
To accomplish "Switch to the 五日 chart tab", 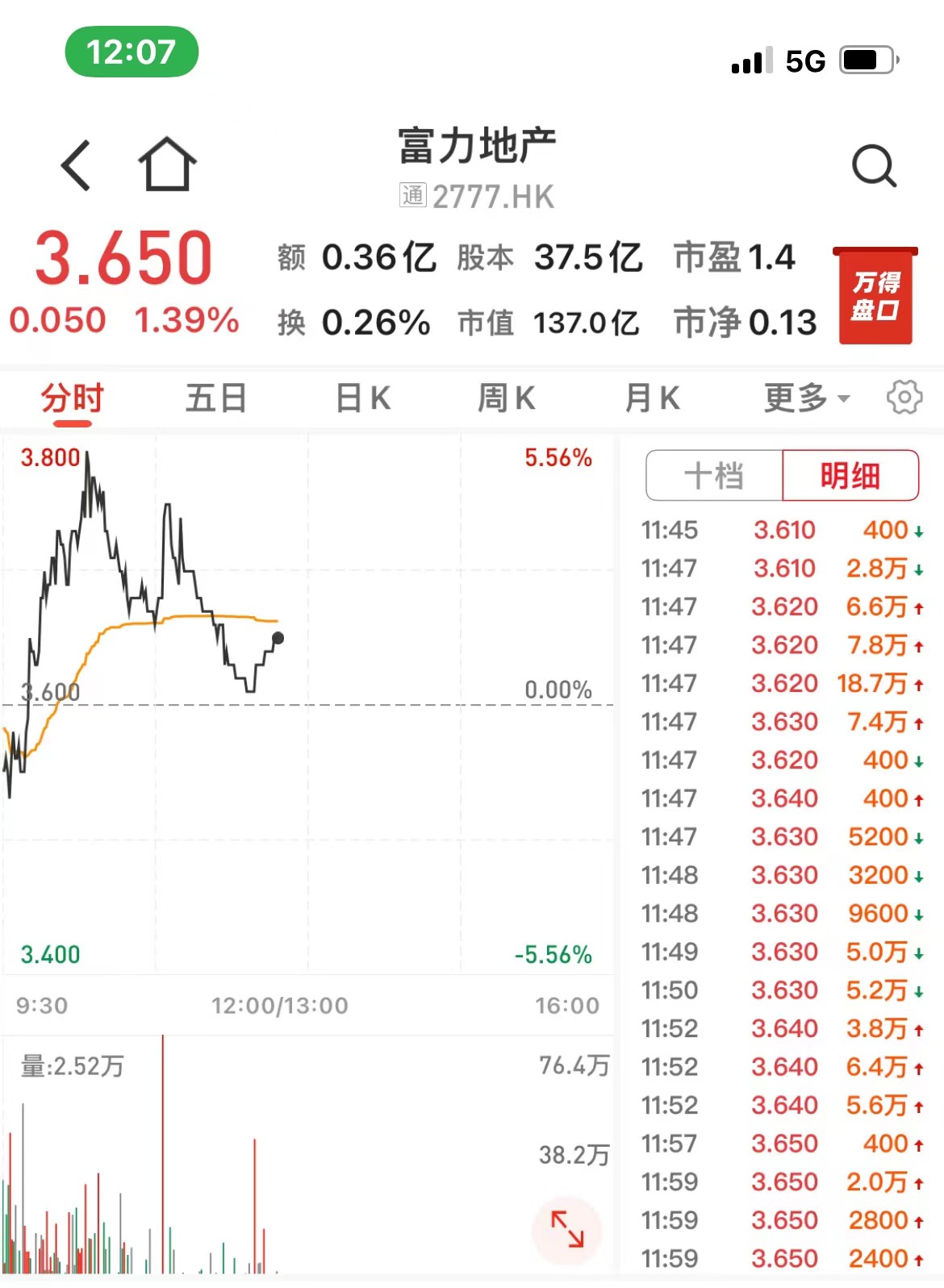I will [216, 398].
